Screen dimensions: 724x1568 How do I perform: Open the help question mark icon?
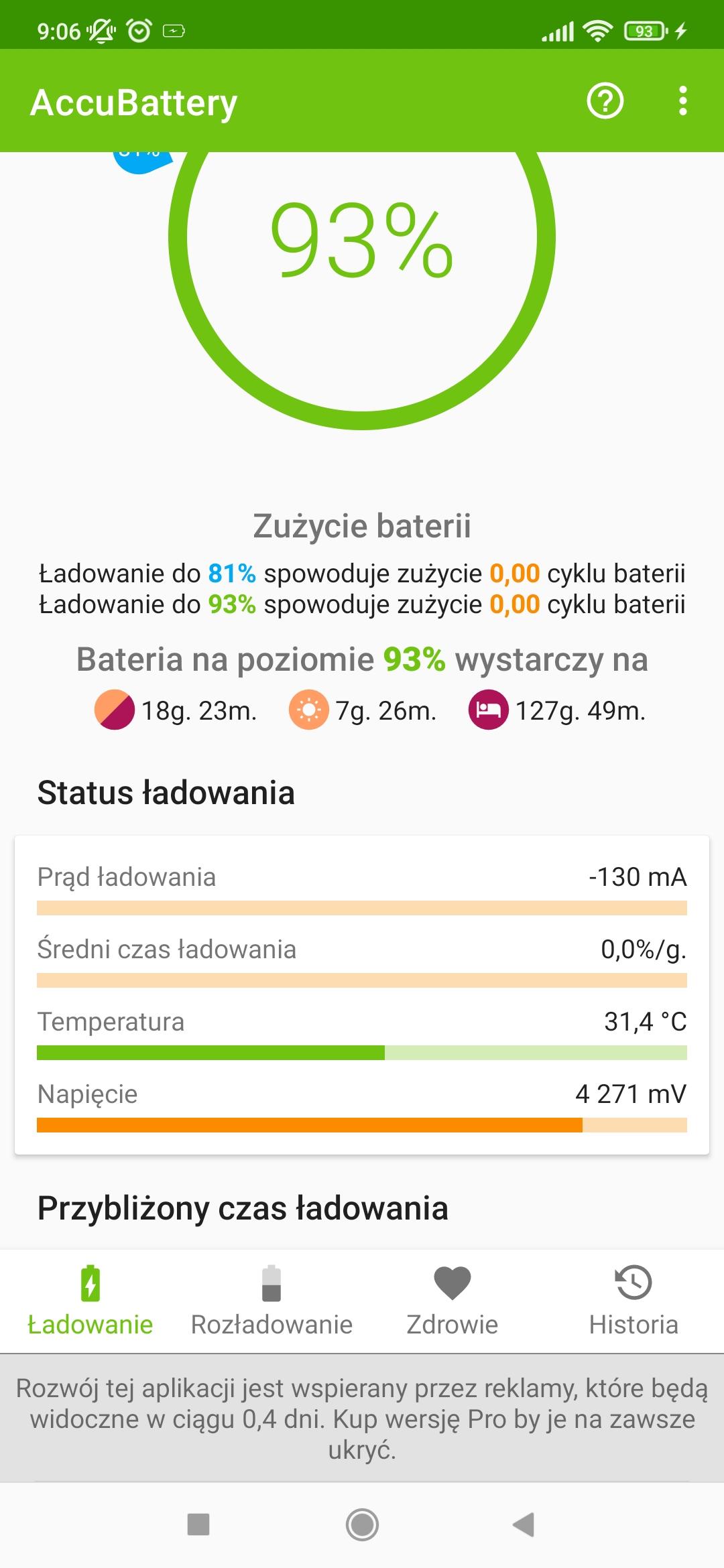click(605, 101)
